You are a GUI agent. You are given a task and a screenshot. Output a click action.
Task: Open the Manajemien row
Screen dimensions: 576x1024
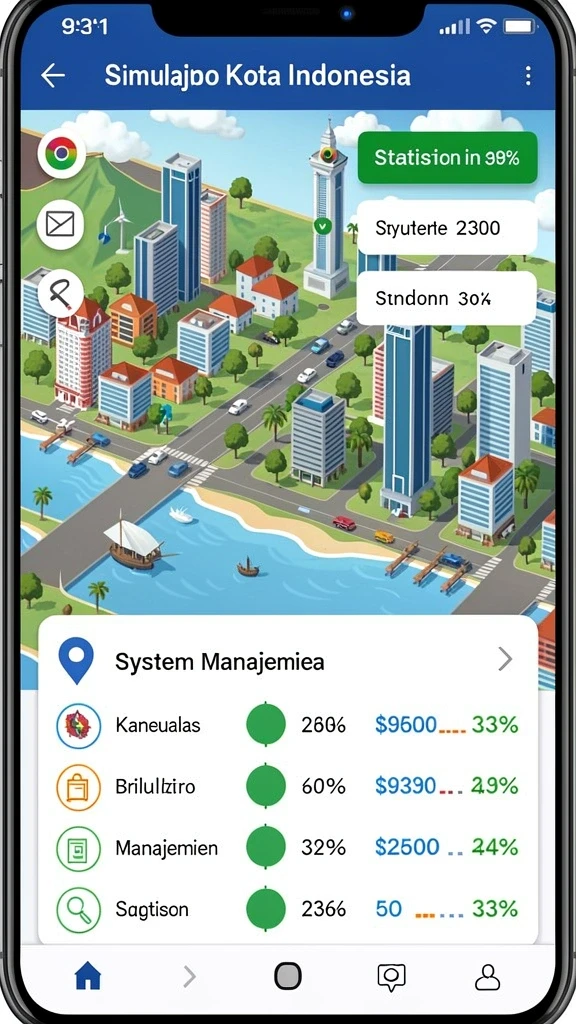[x=287, y=848]
